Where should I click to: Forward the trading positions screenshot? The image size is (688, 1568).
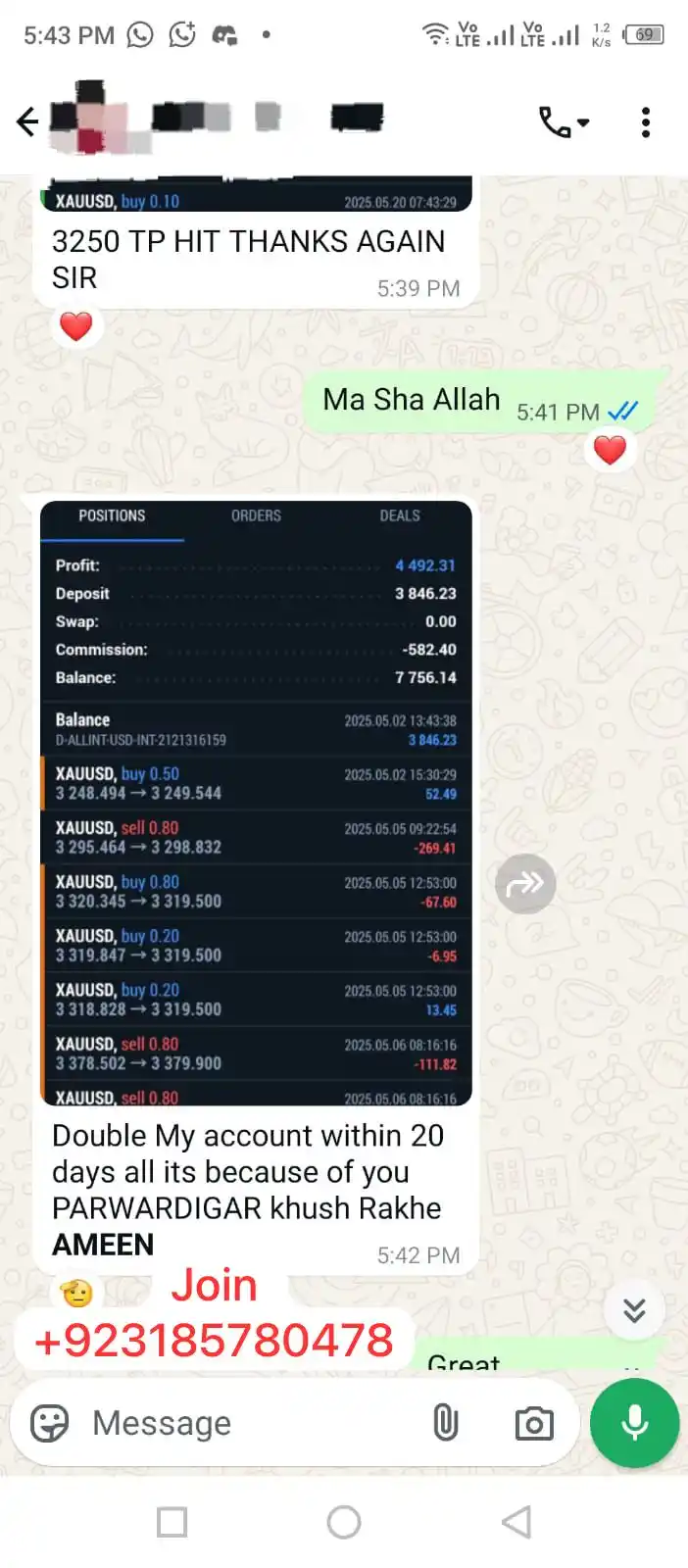coord(525,884)
